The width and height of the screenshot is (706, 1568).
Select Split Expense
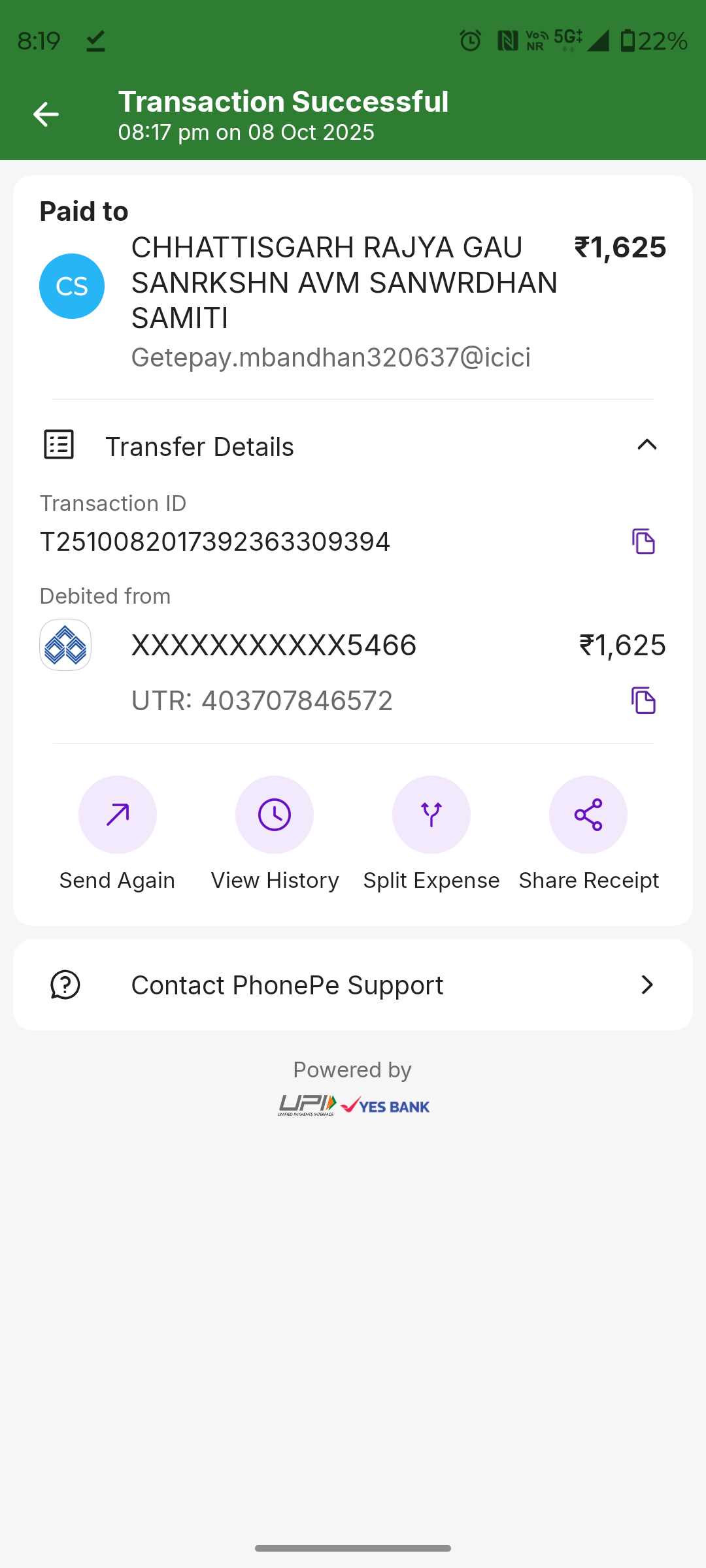(431, 815)
